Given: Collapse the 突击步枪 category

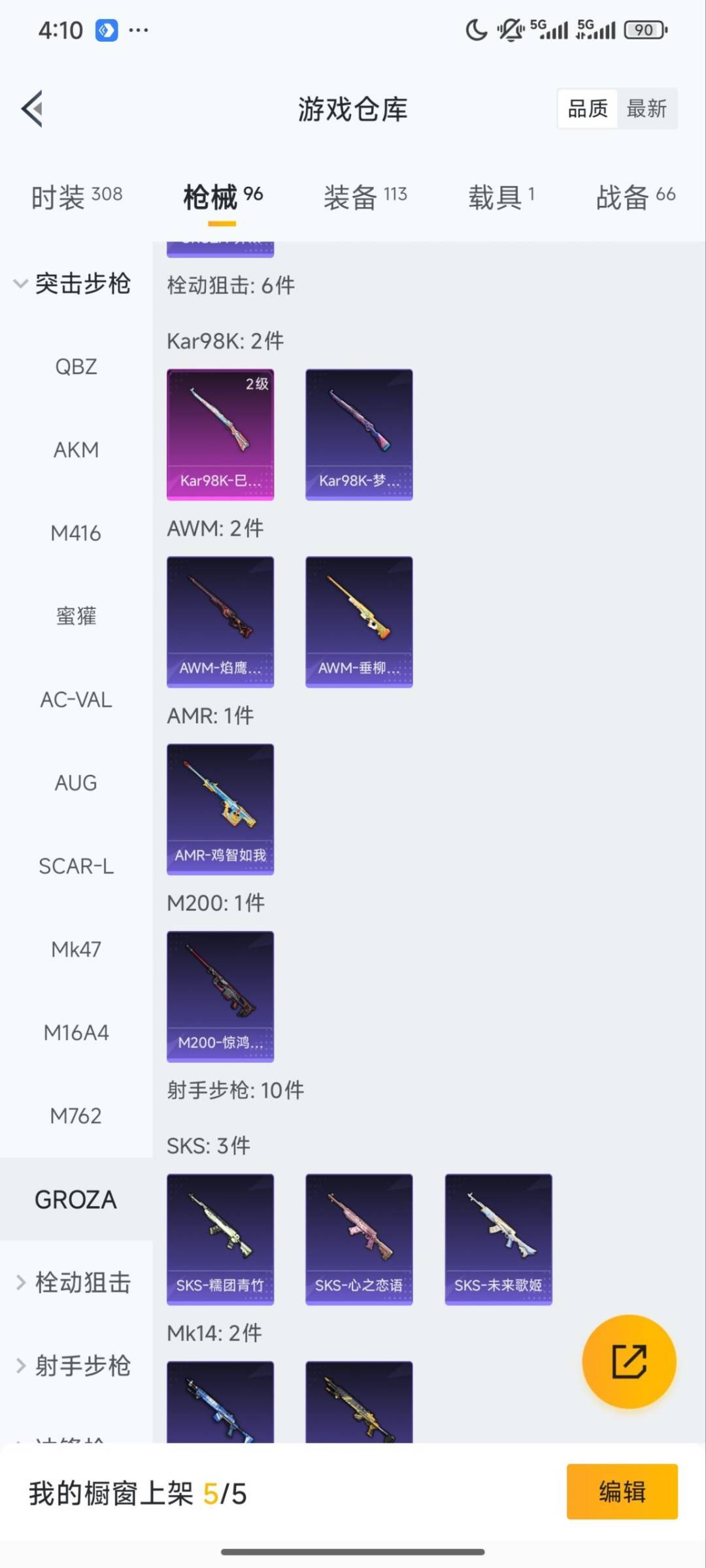Looking at the screenshot, I should [73, 284].
